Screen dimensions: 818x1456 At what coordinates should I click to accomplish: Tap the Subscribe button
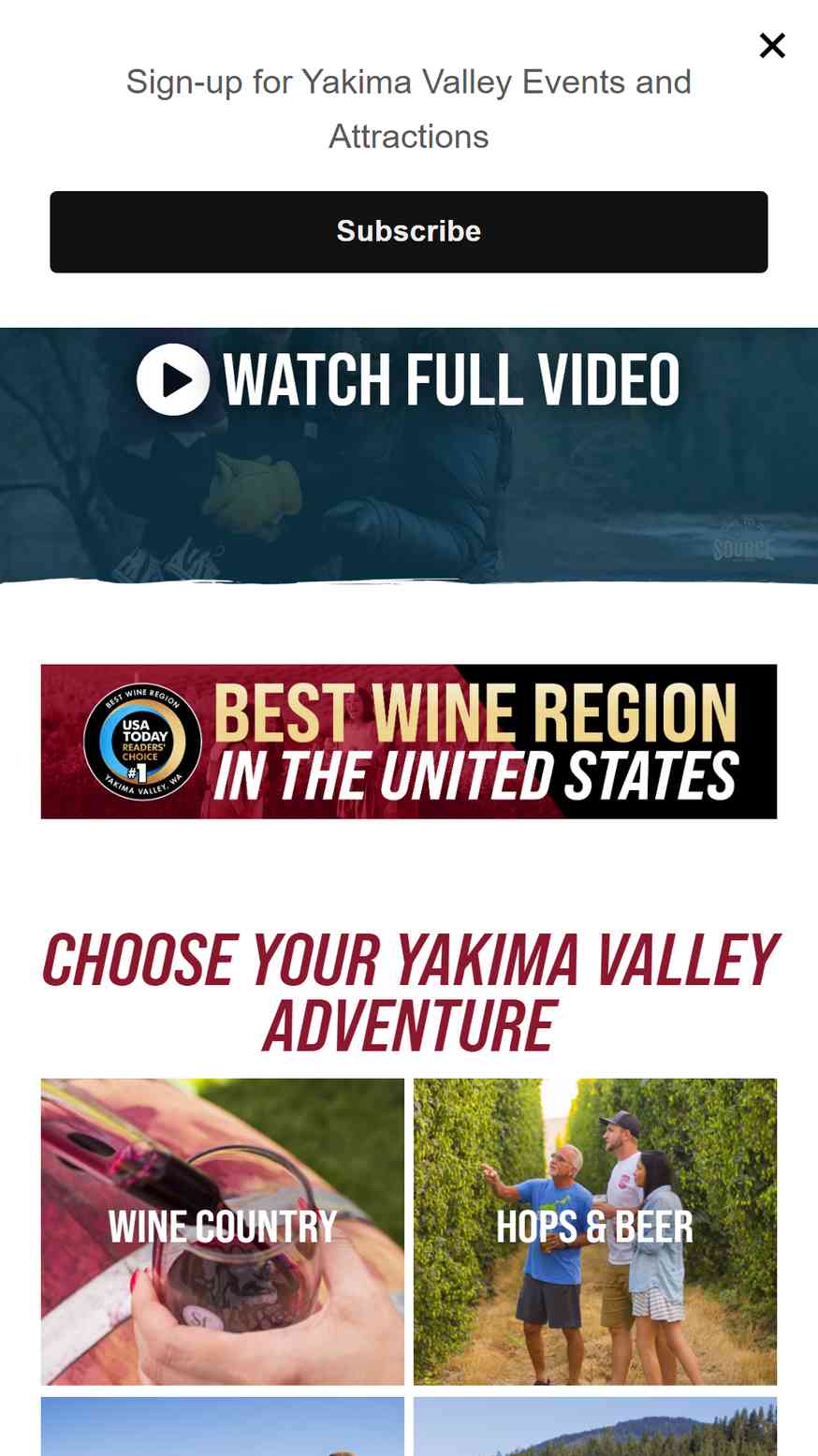pyautogui.click(x=408, y=231)
